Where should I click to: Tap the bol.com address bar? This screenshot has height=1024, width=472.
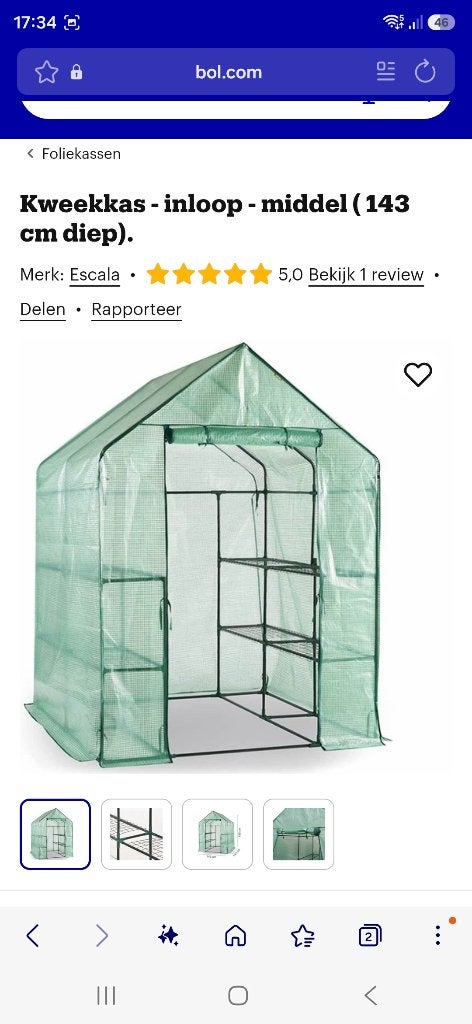click(228, 72)
